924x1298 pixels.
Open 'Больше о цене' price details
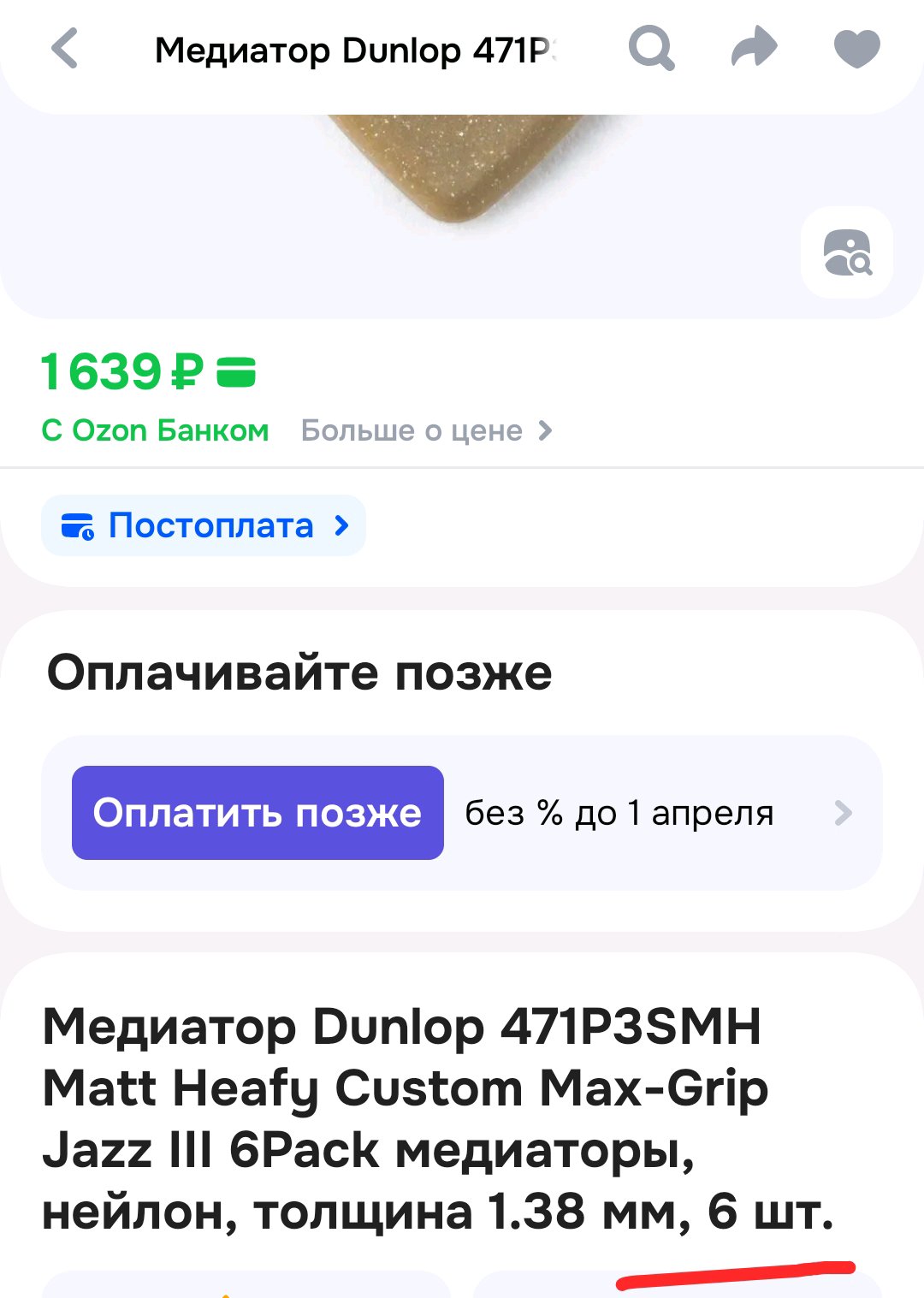(426, 430)
